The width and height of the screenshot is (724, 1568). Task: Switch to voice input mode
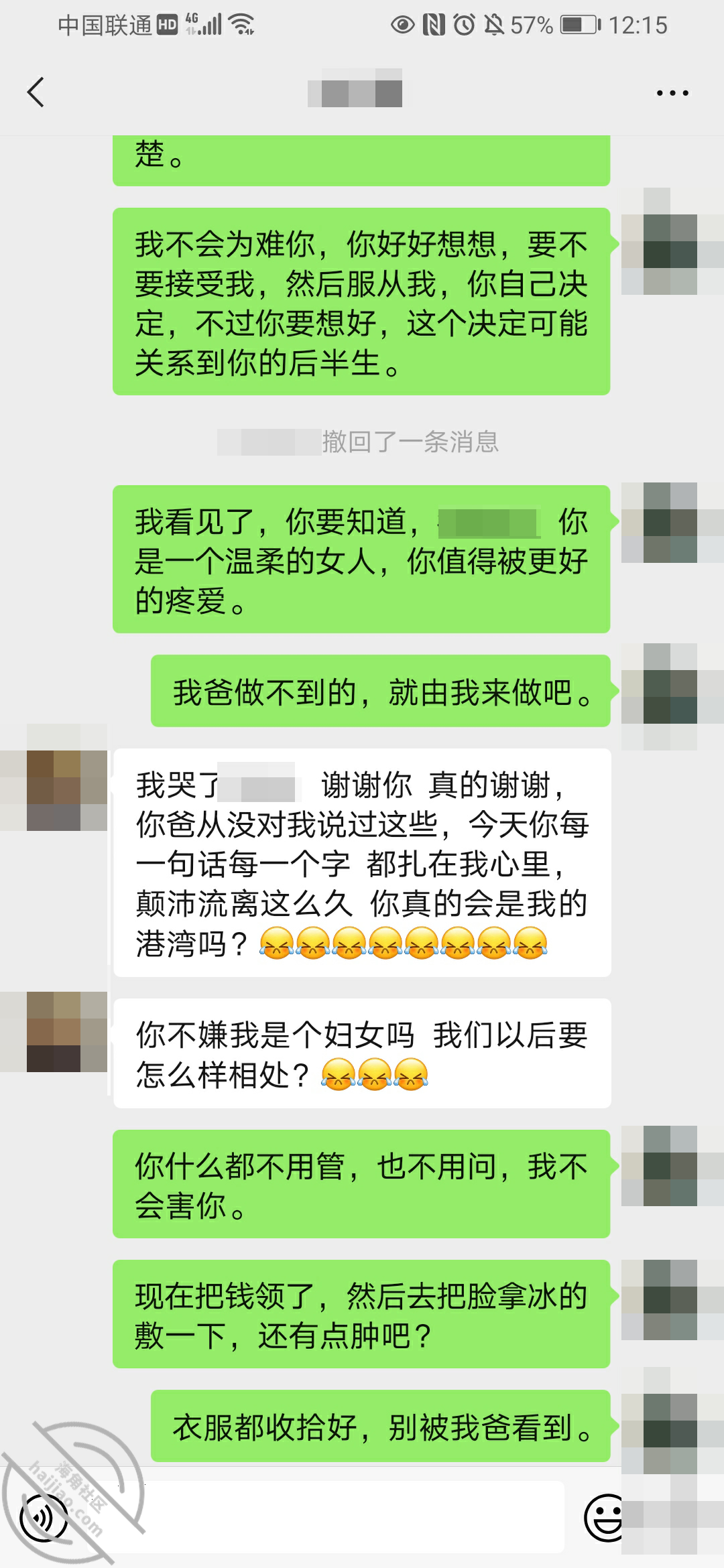click(x=44, y=1518)
